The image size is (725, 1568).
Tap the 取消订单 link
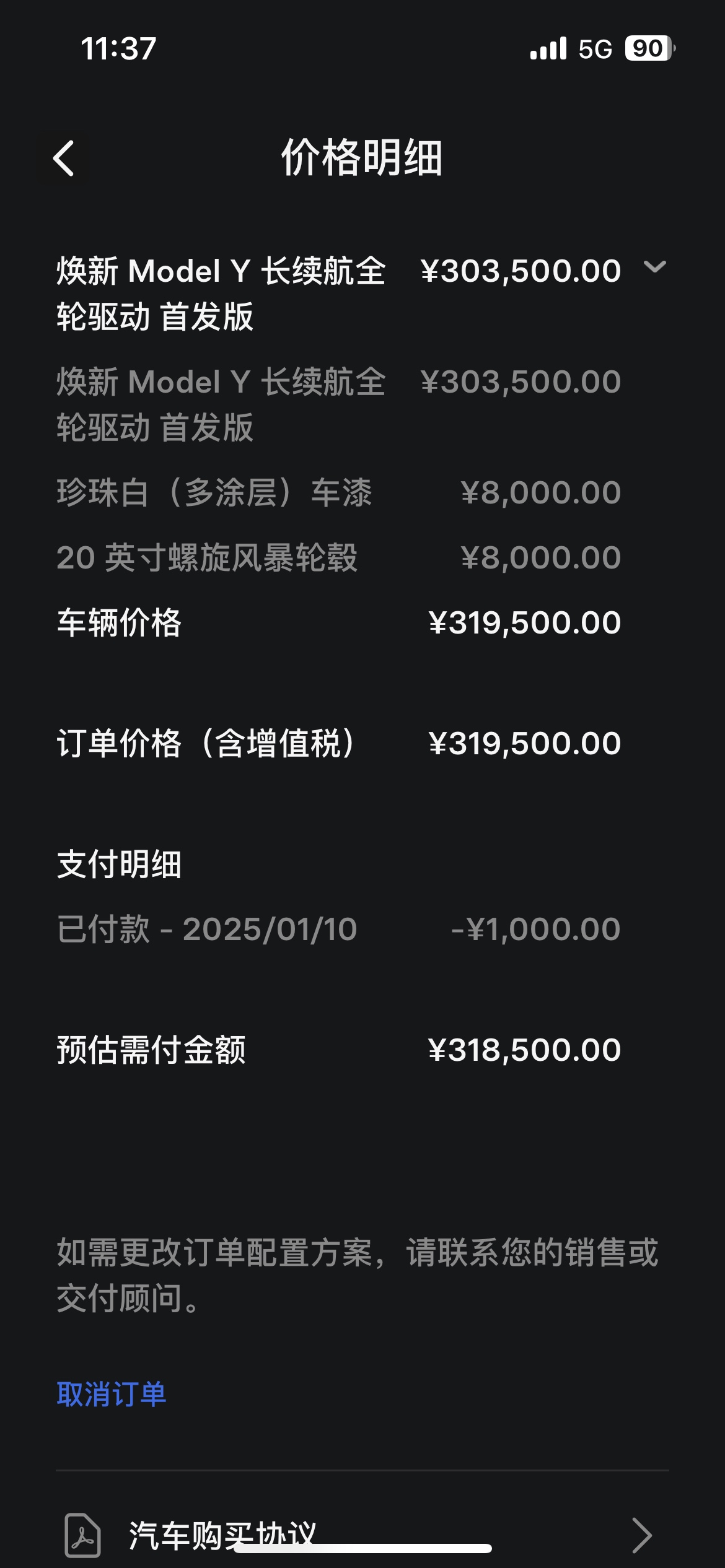coord(112,1395)
